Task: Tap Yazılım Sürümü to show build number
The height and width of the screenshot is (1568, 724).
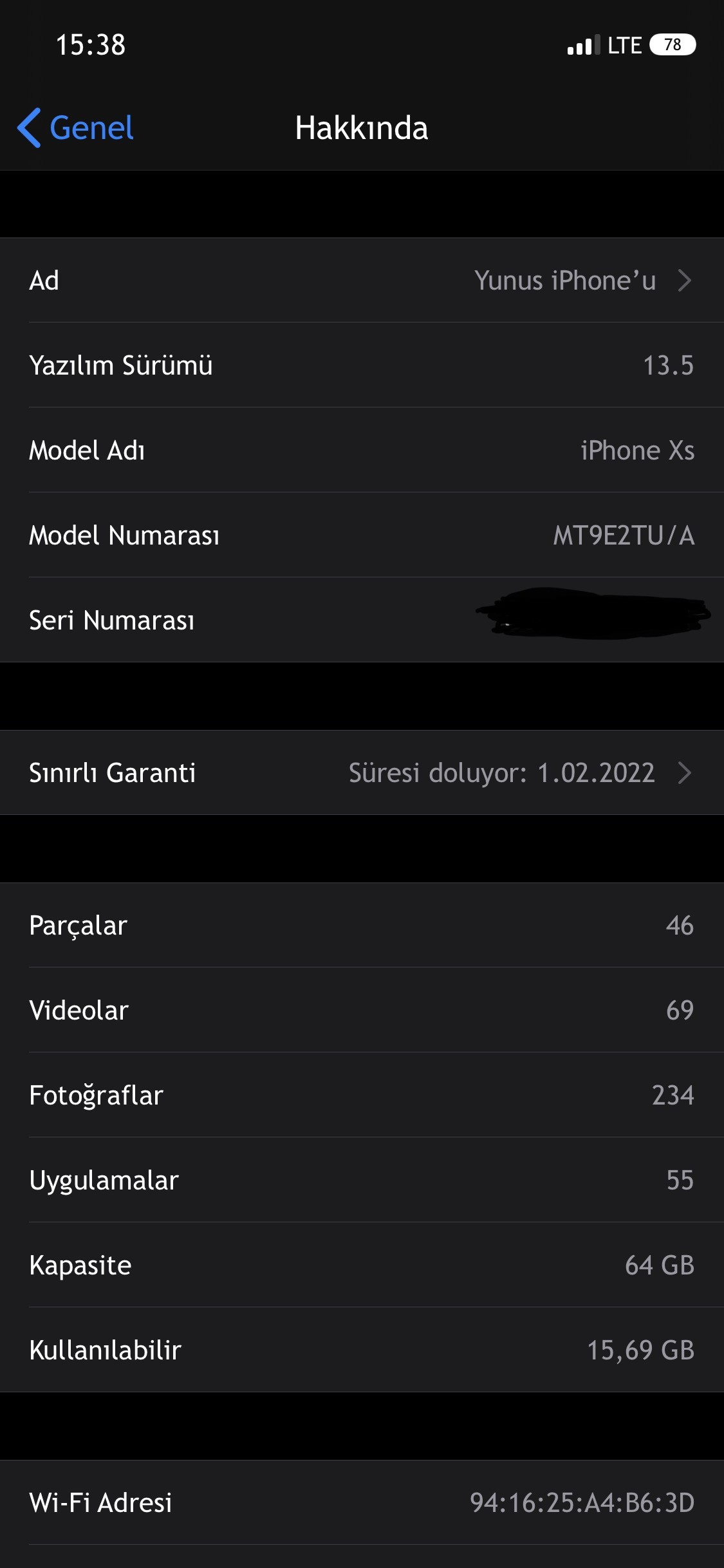Action: click(x=362, y=366)
